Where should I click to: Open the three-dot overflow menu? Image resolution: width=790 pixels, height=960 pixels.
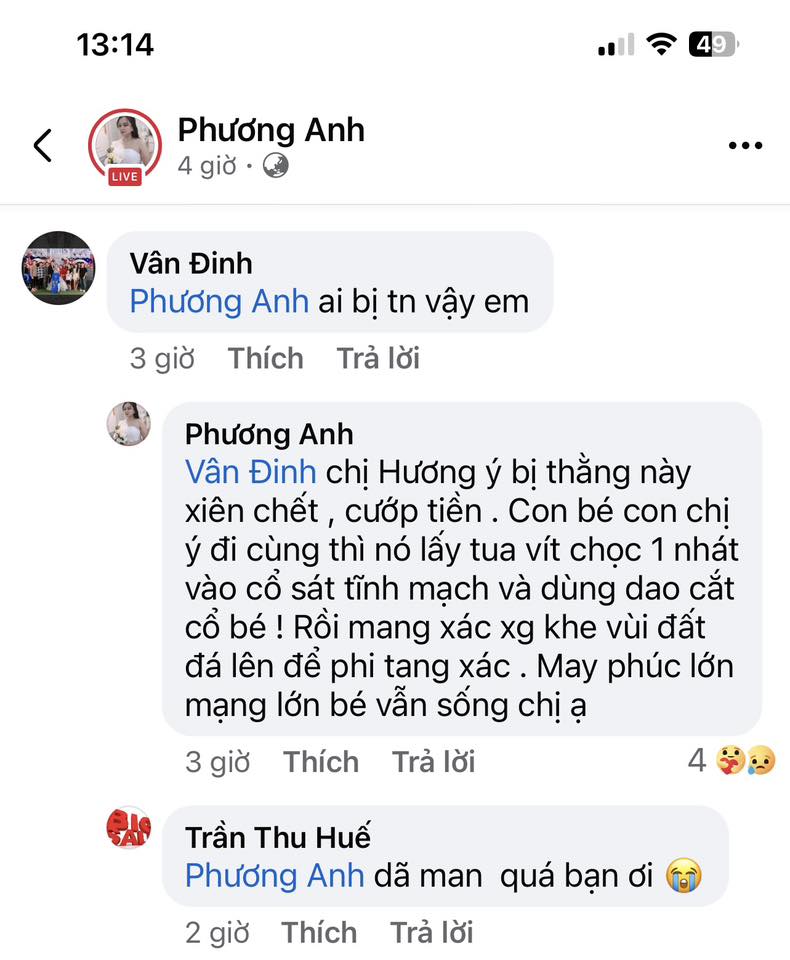click(x=745, y=146)
